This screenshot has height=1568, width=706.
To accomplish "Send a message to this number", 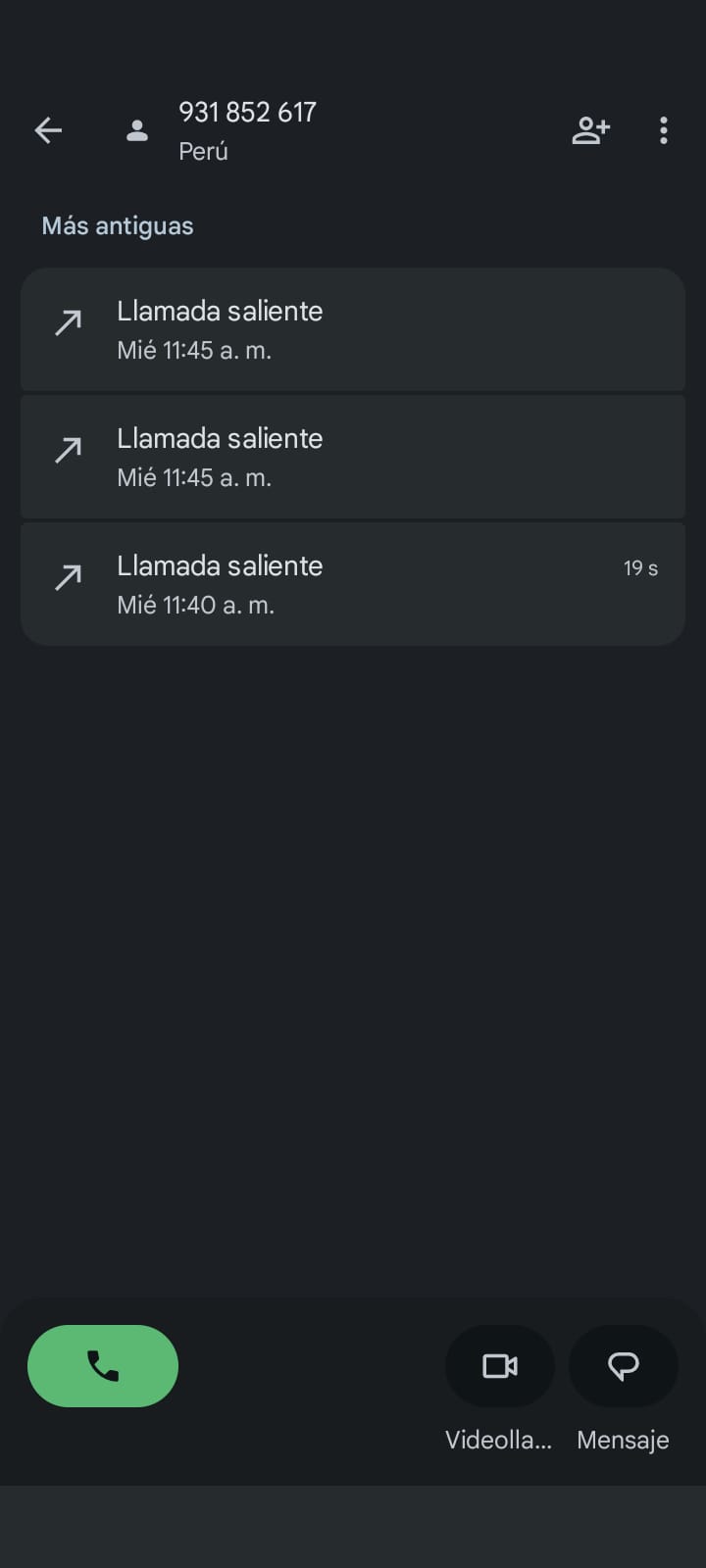I will (x=623, y=1365).
